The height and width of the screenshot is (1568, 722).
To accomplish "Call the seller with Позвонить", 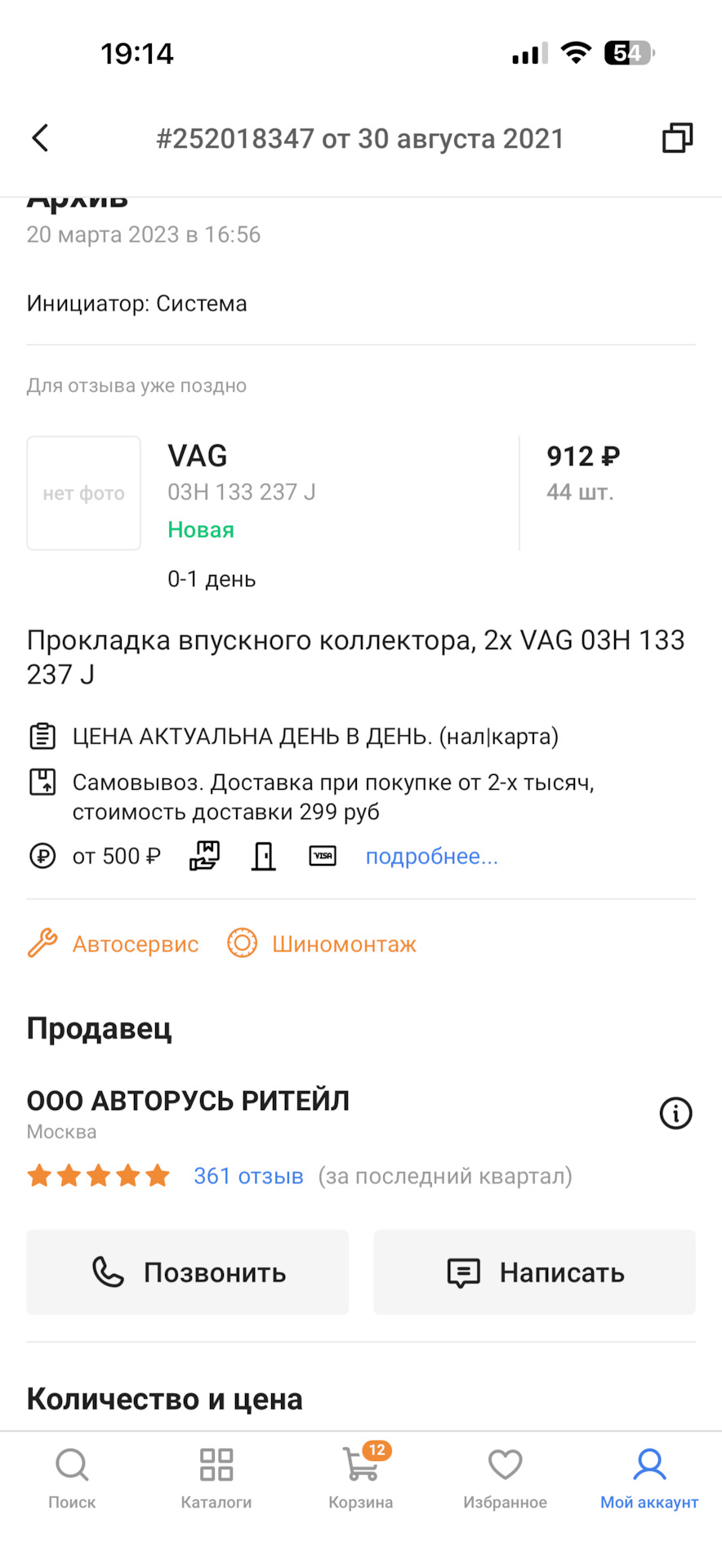I will [188, 1272].
